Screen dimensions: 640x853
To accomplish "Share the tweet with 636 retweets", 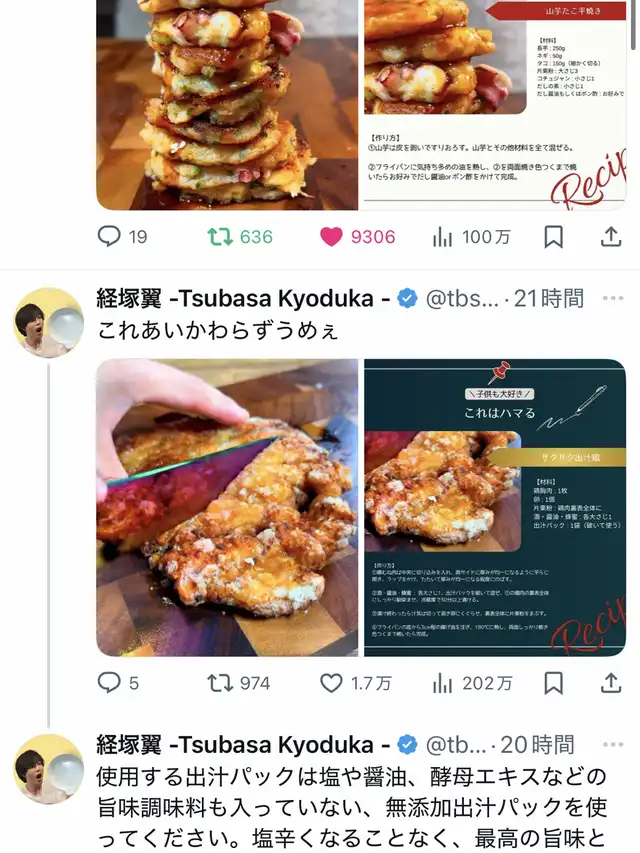I will coord(610,237).
